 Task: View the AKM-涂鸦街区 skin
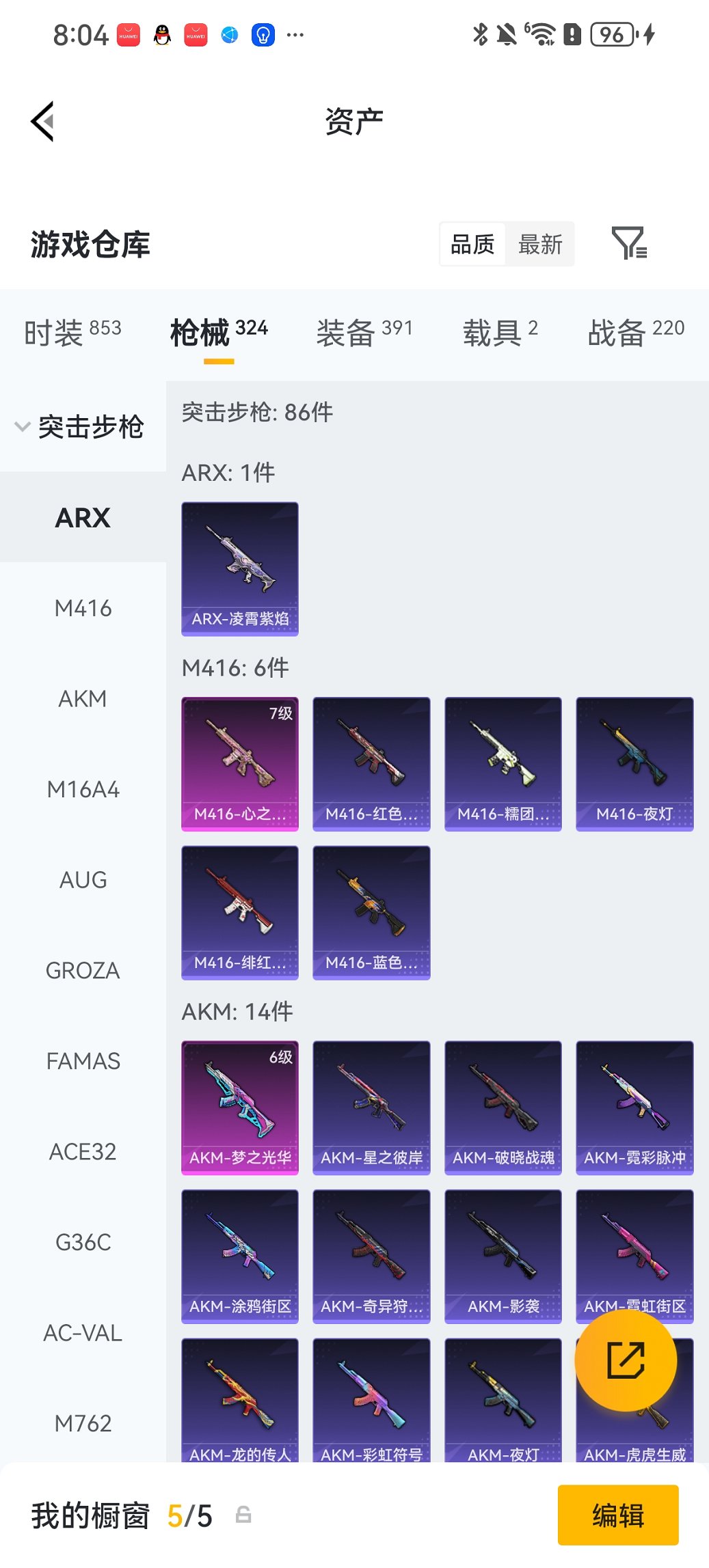tap(240, 1256)
